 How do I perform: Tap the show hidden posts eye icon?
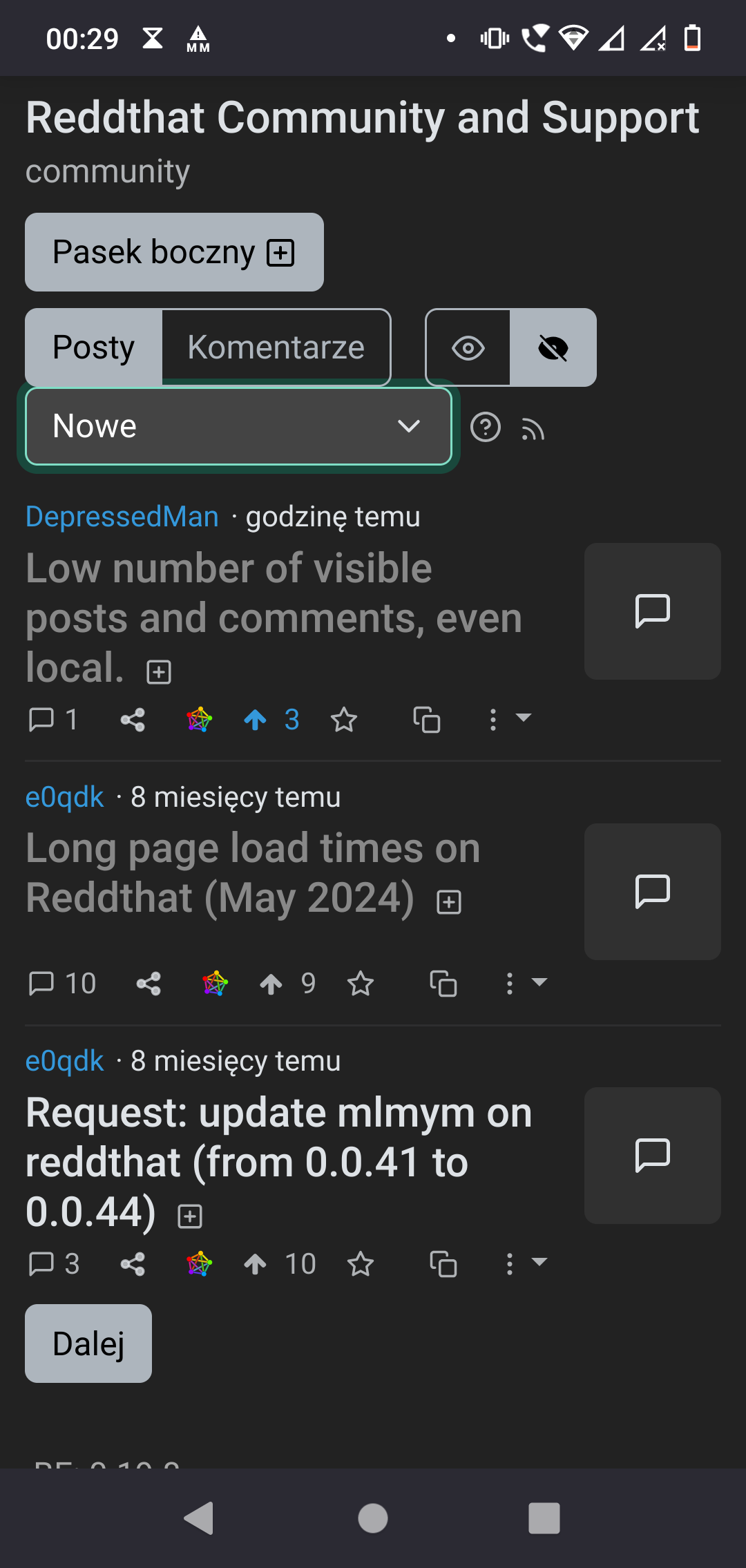pos(468,347)
